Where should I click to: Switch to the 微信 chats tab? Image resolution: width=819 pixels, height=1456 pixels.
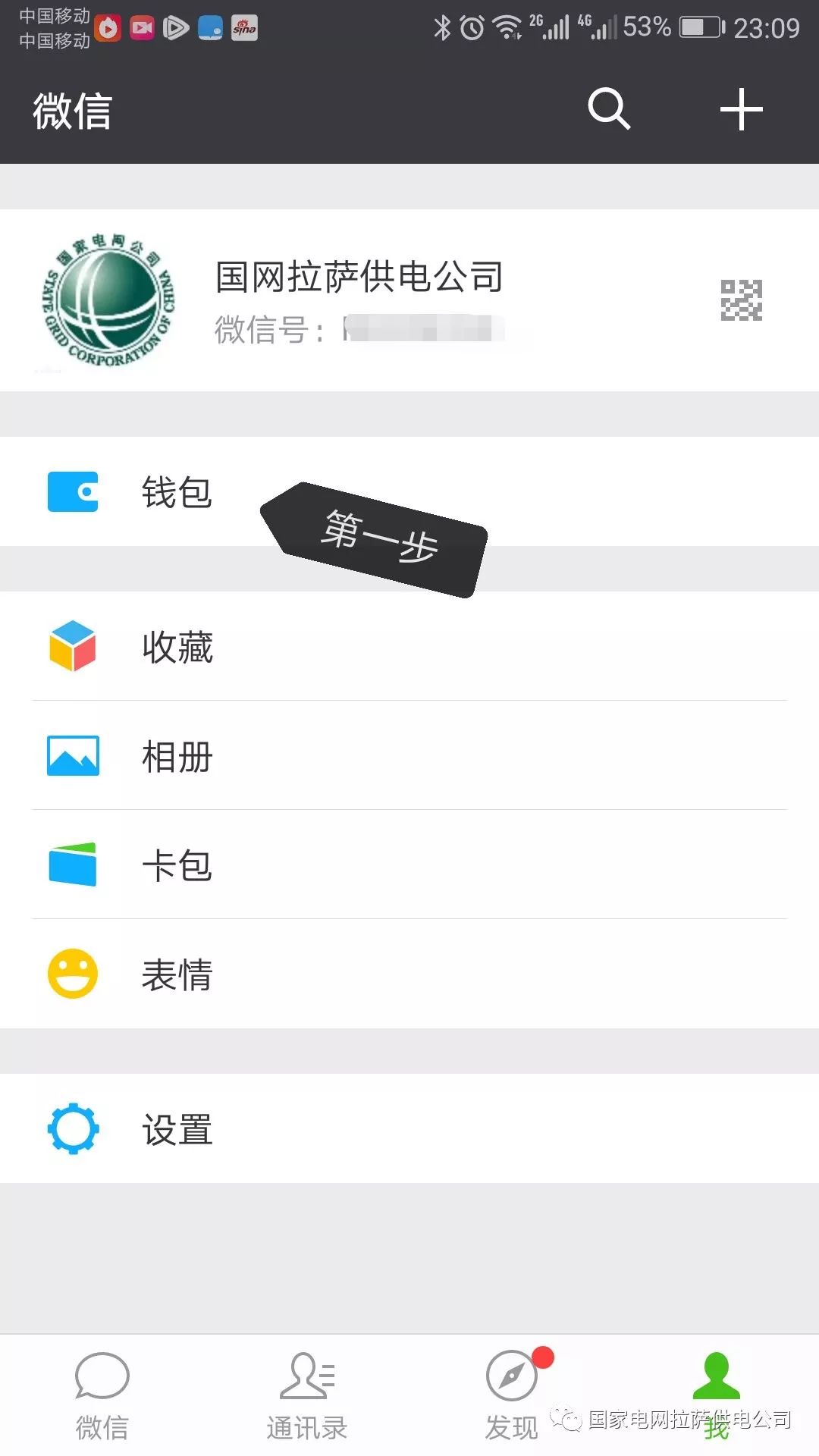(x=102, y=1395)
